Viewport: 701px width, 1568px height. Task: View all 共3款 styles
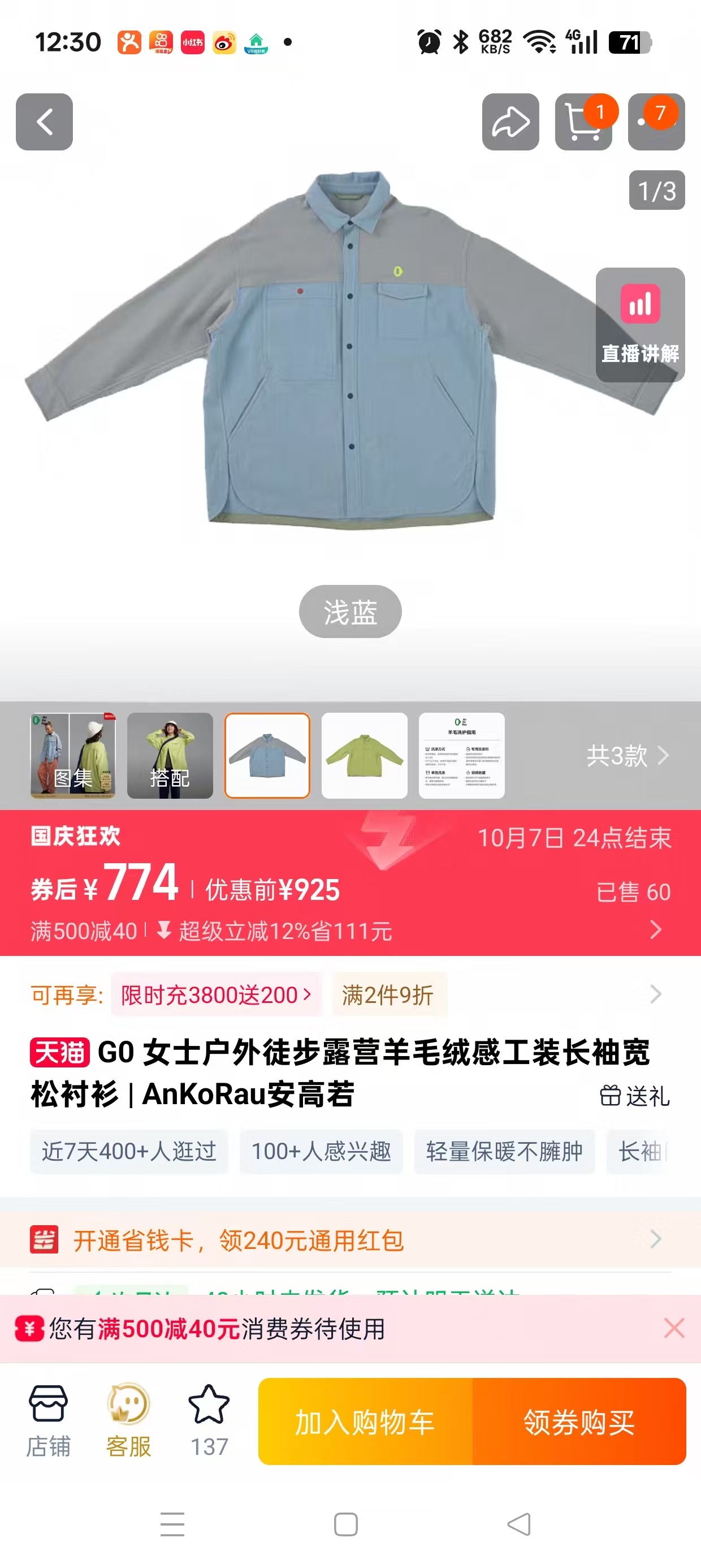[x=627, y=755]
